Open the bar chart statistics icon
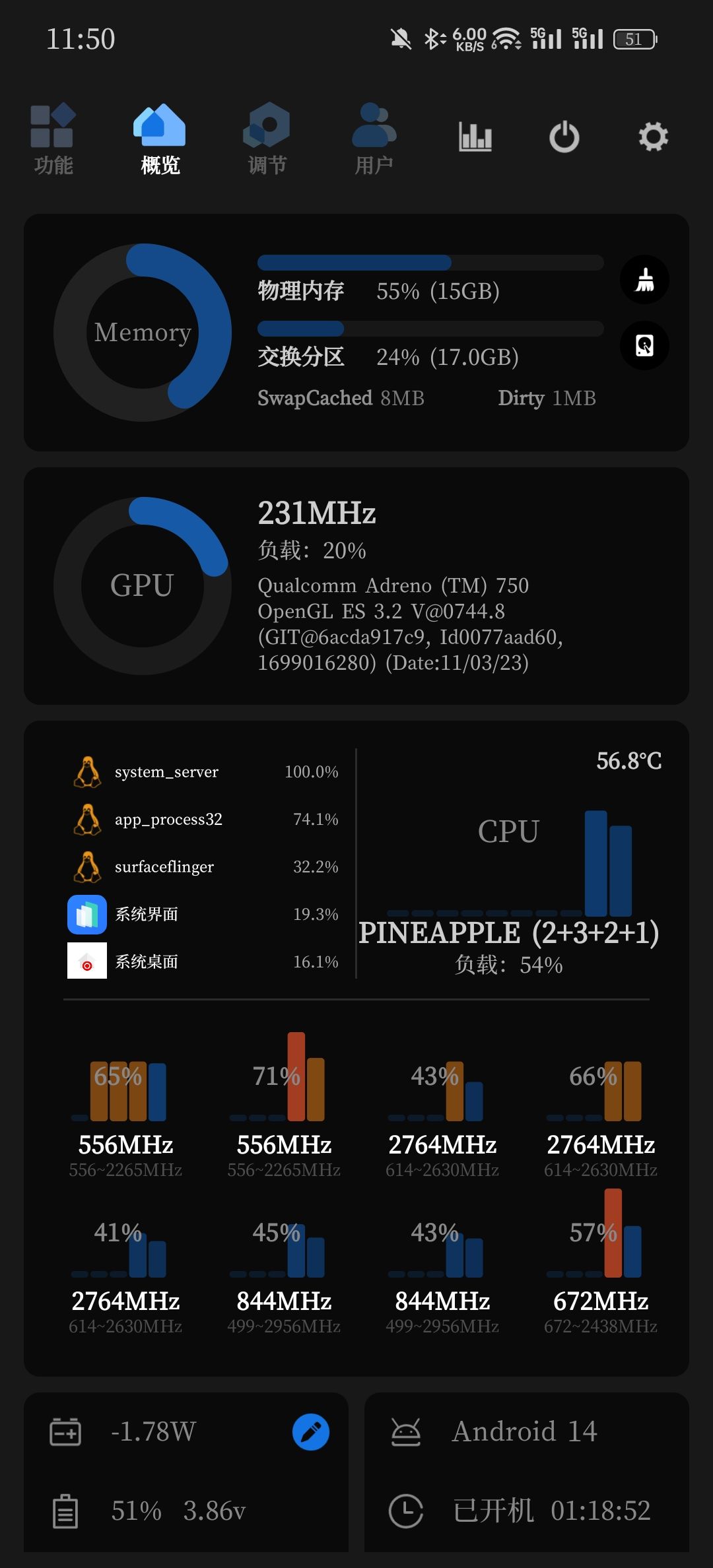 (x=475, y=137)
